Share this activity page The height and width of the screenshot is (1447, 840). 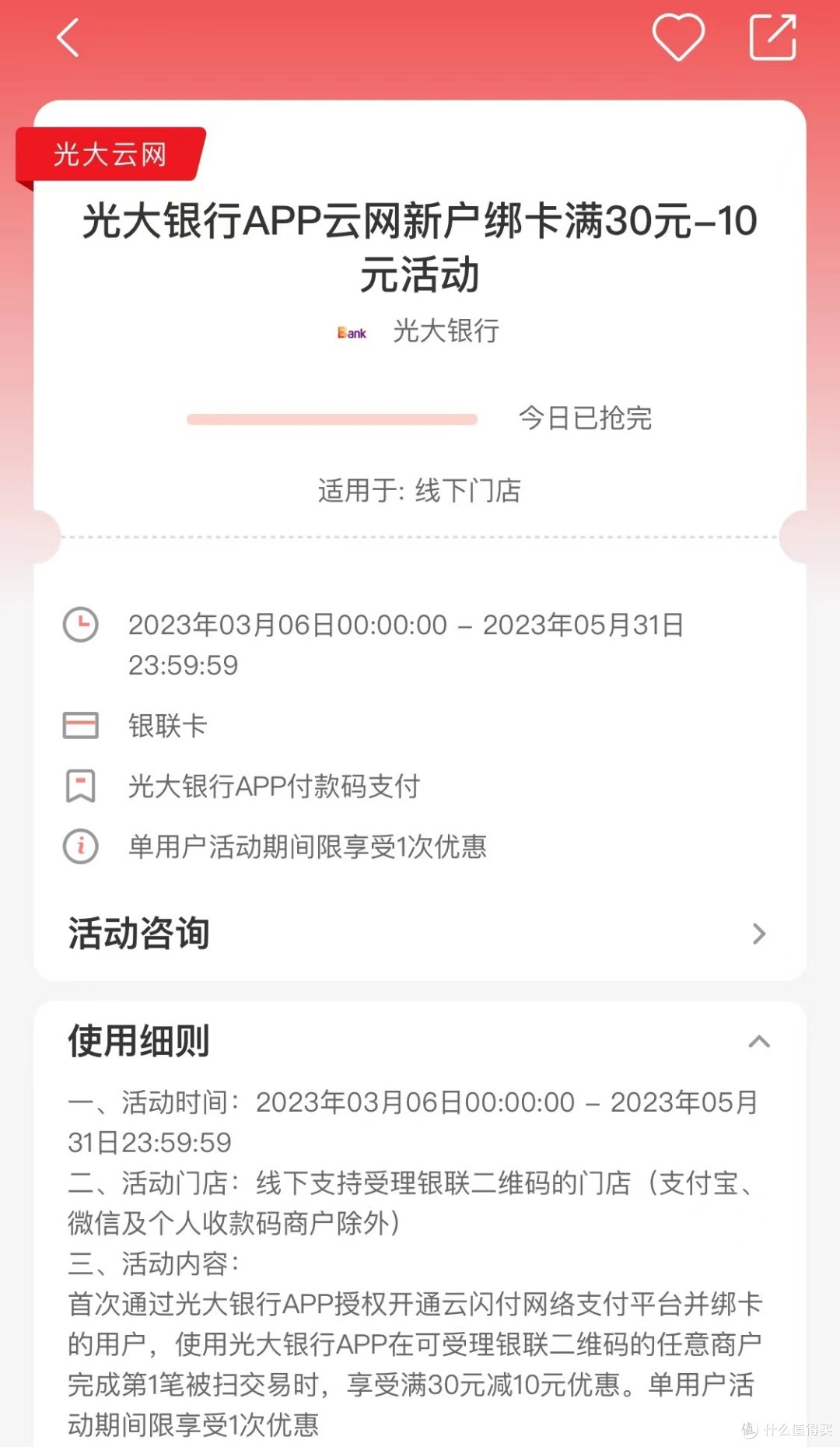pos(773,37)
